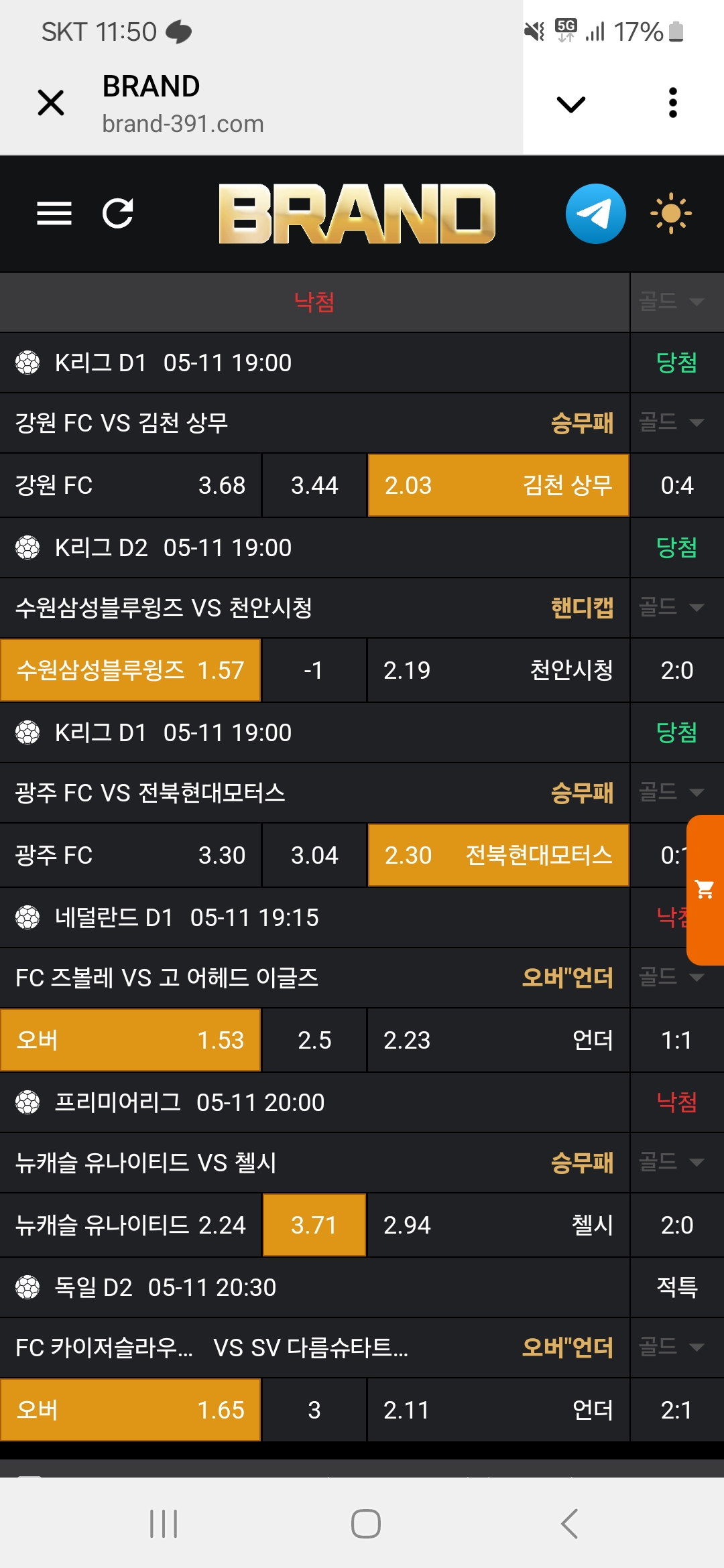Image resolution: width=724 pixels, height=1568 pixels.
Task: Select 오버 1.53 for FC 즈볼레 match
Action: tap(130, 1040)
